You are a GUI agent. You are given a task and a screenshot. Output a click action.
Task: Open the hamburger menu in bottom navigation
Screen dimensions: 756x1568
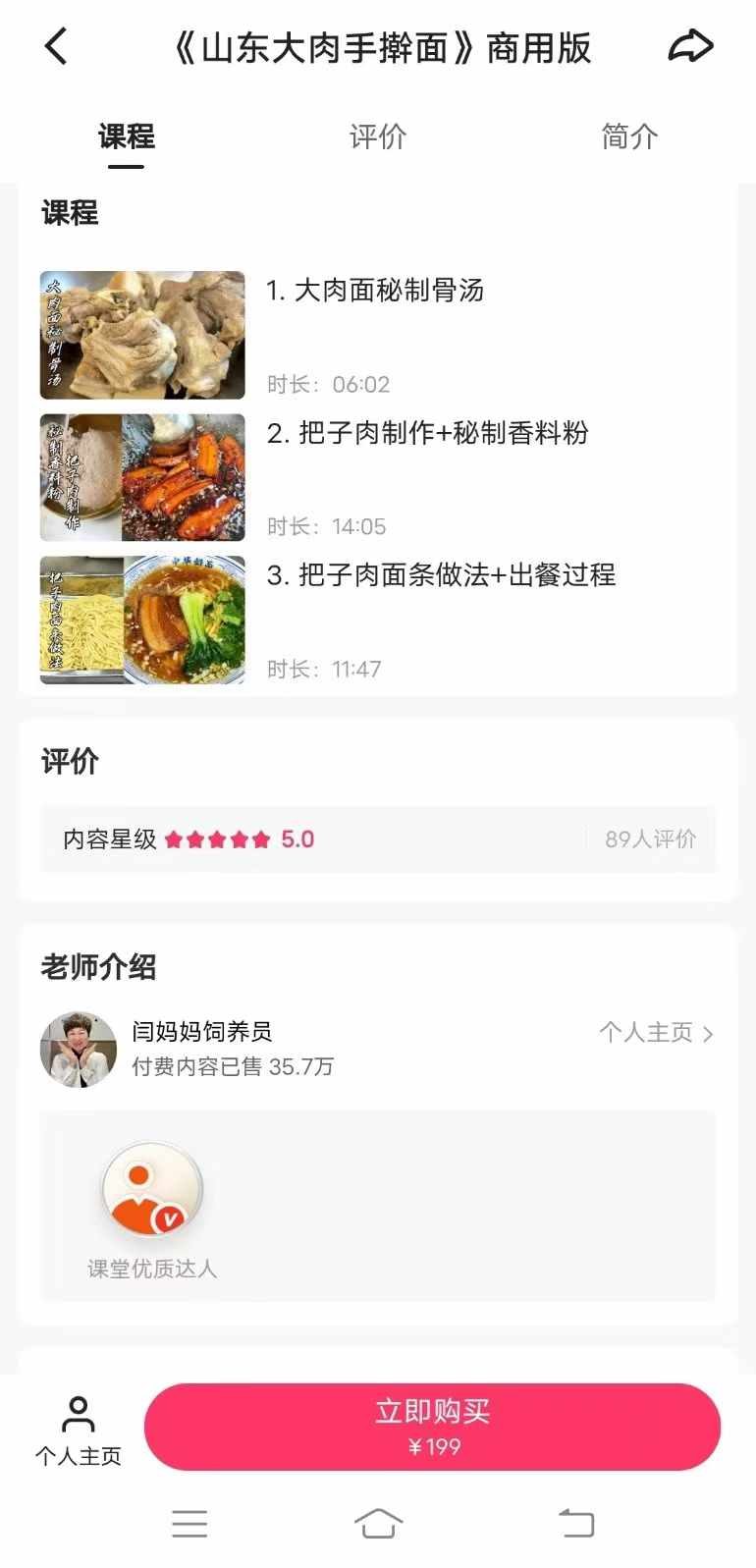coord(189,1524)
